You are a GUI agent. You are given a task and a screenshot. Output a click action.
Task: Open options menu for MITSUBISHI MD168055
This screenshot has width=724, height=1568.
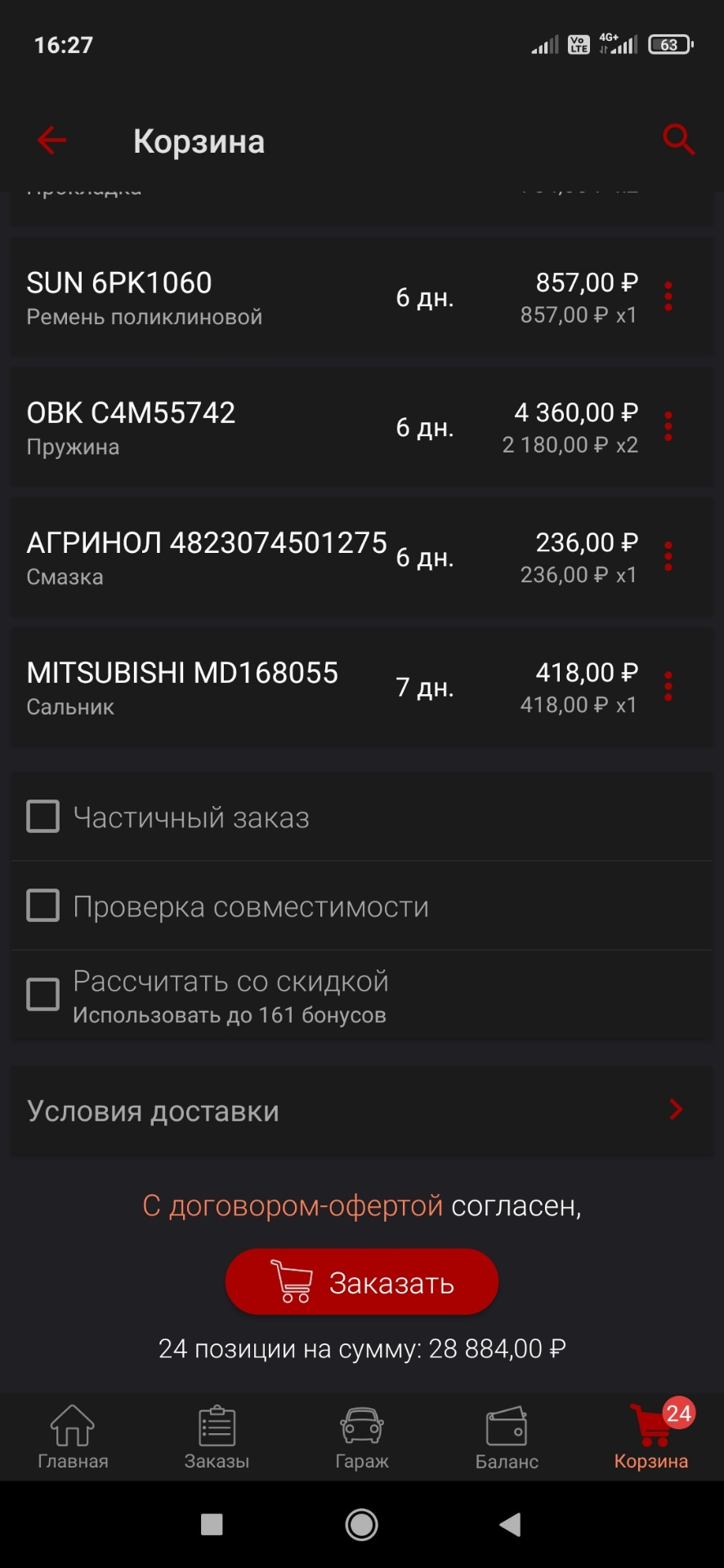click(x=668, y=687)
